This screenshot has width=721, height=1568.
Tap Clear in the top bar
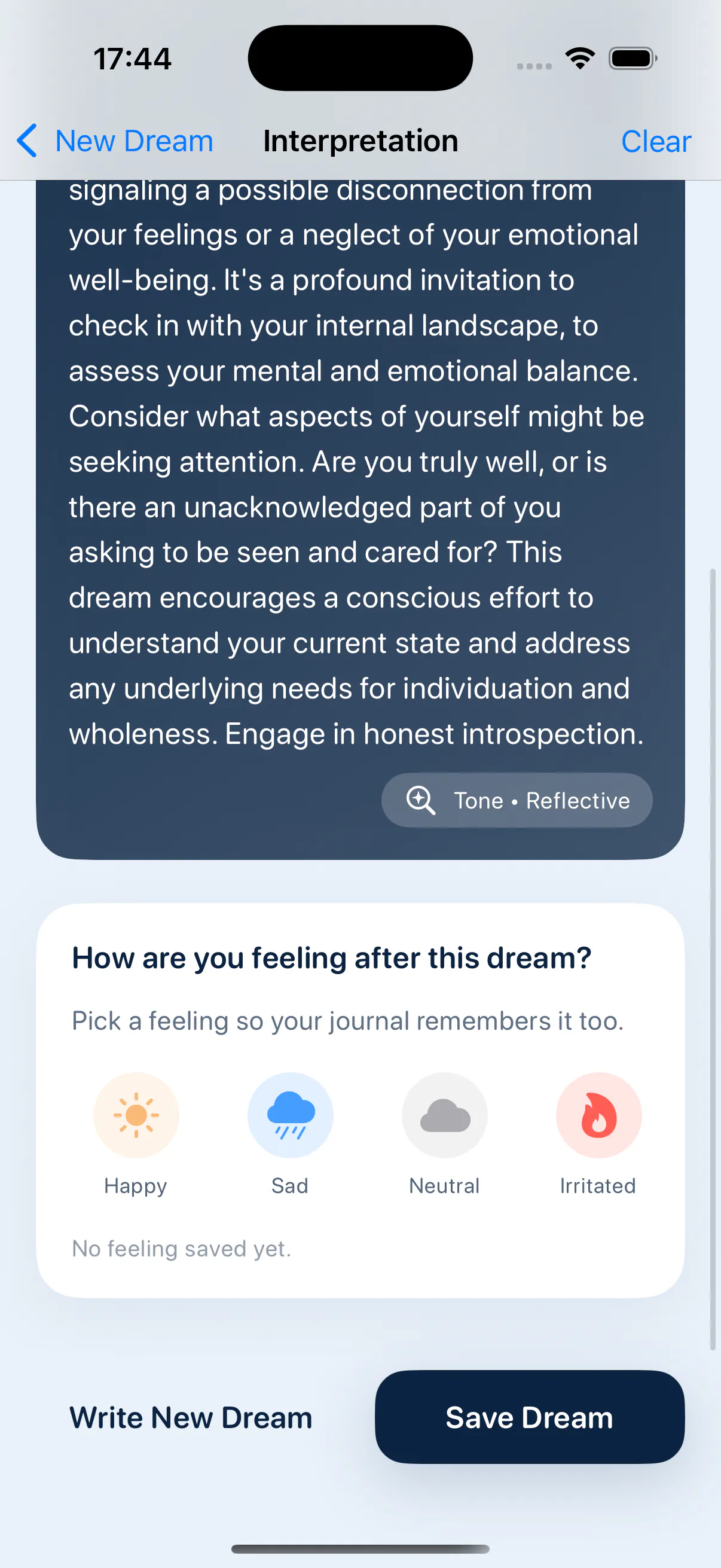tap(656, 141)
